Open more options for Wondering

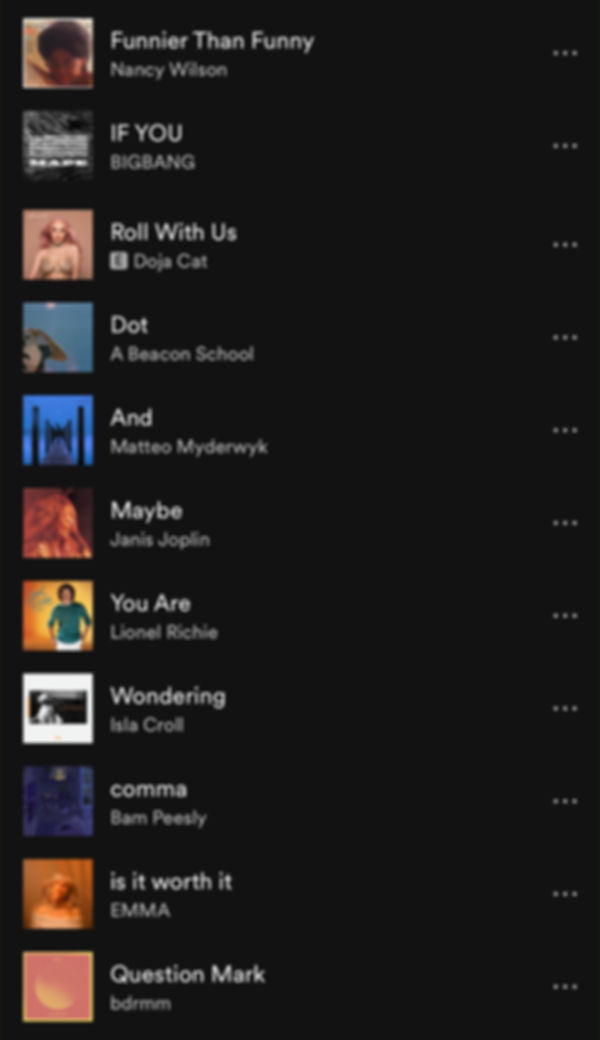pos(565,708)
